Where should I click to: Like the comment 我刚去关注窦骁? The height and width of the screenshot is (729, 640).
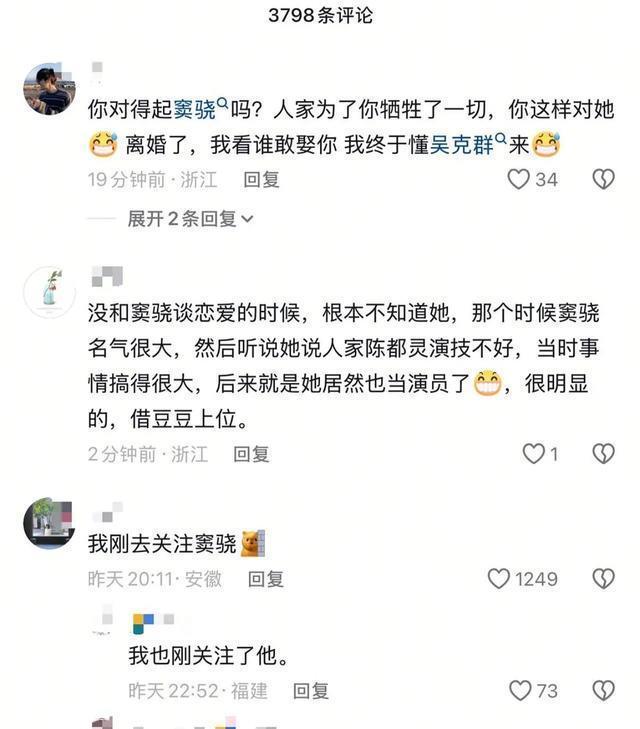point(499,579)
